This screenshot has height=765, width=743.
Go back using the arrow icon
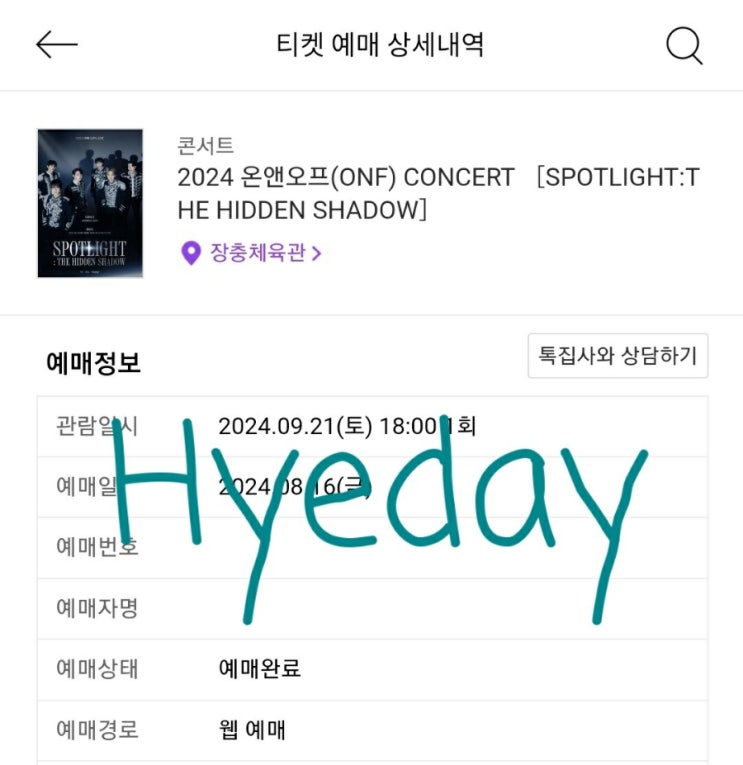point(57,44)
